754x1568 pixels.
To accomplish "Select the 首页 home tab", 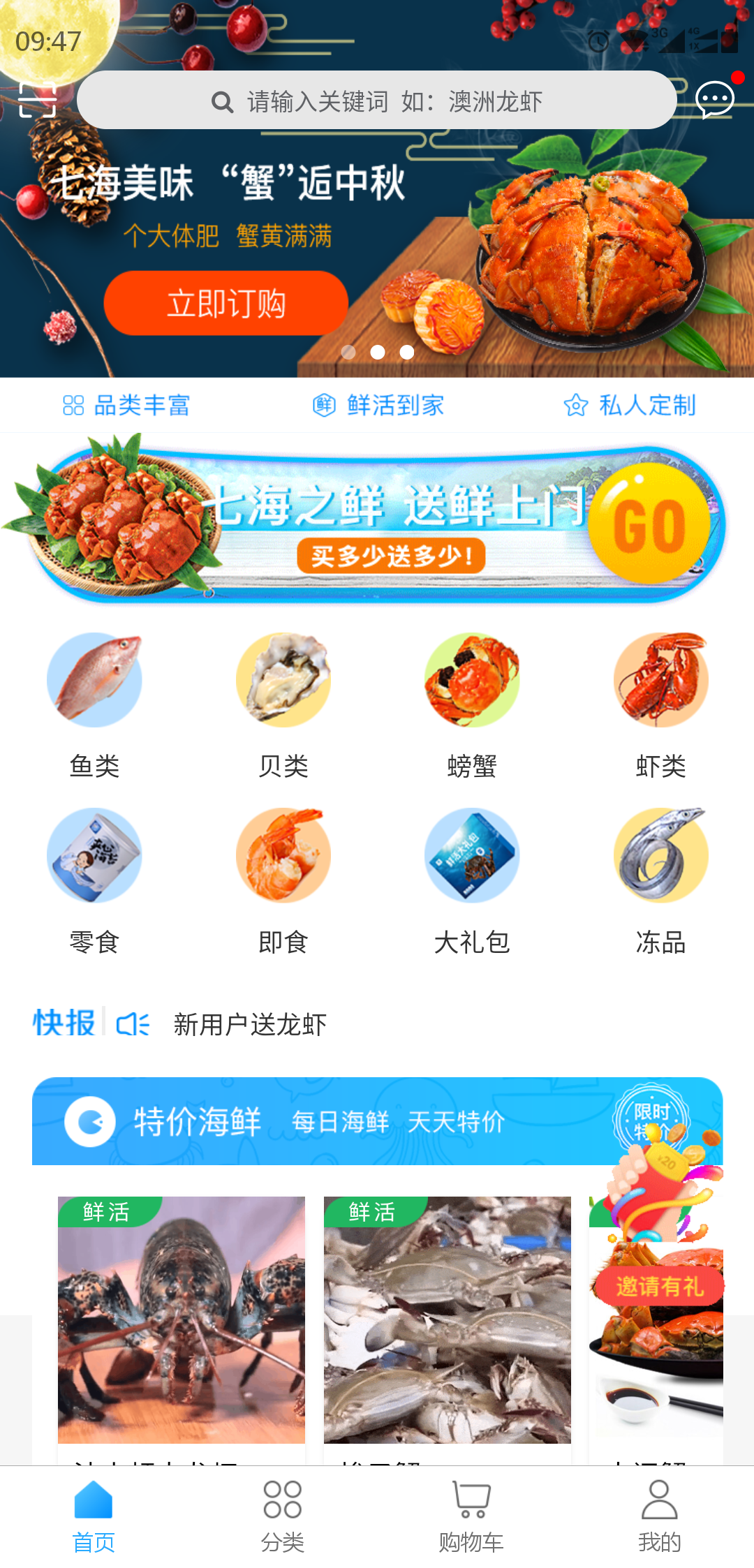I will 94,1516.
